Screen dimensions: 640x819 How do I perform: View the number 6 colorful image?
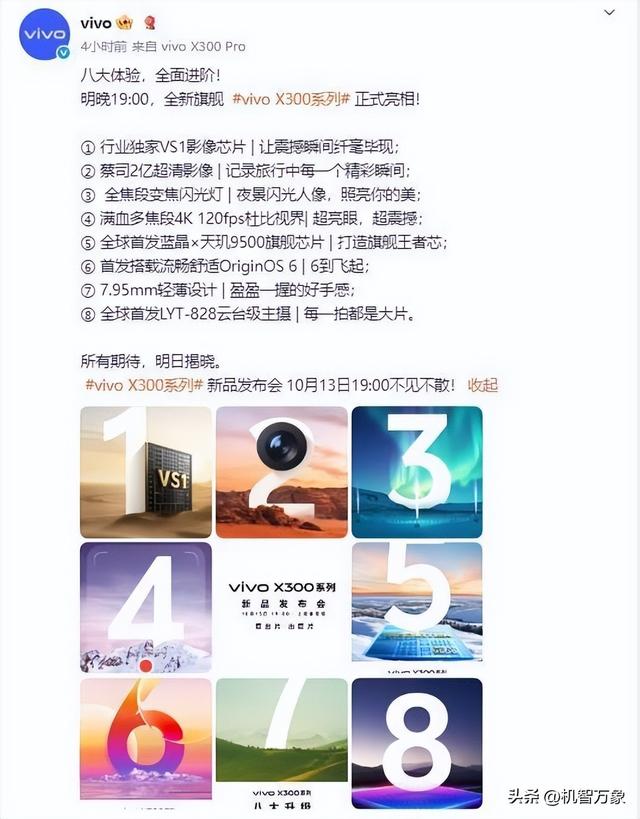(x=146, y=742)
